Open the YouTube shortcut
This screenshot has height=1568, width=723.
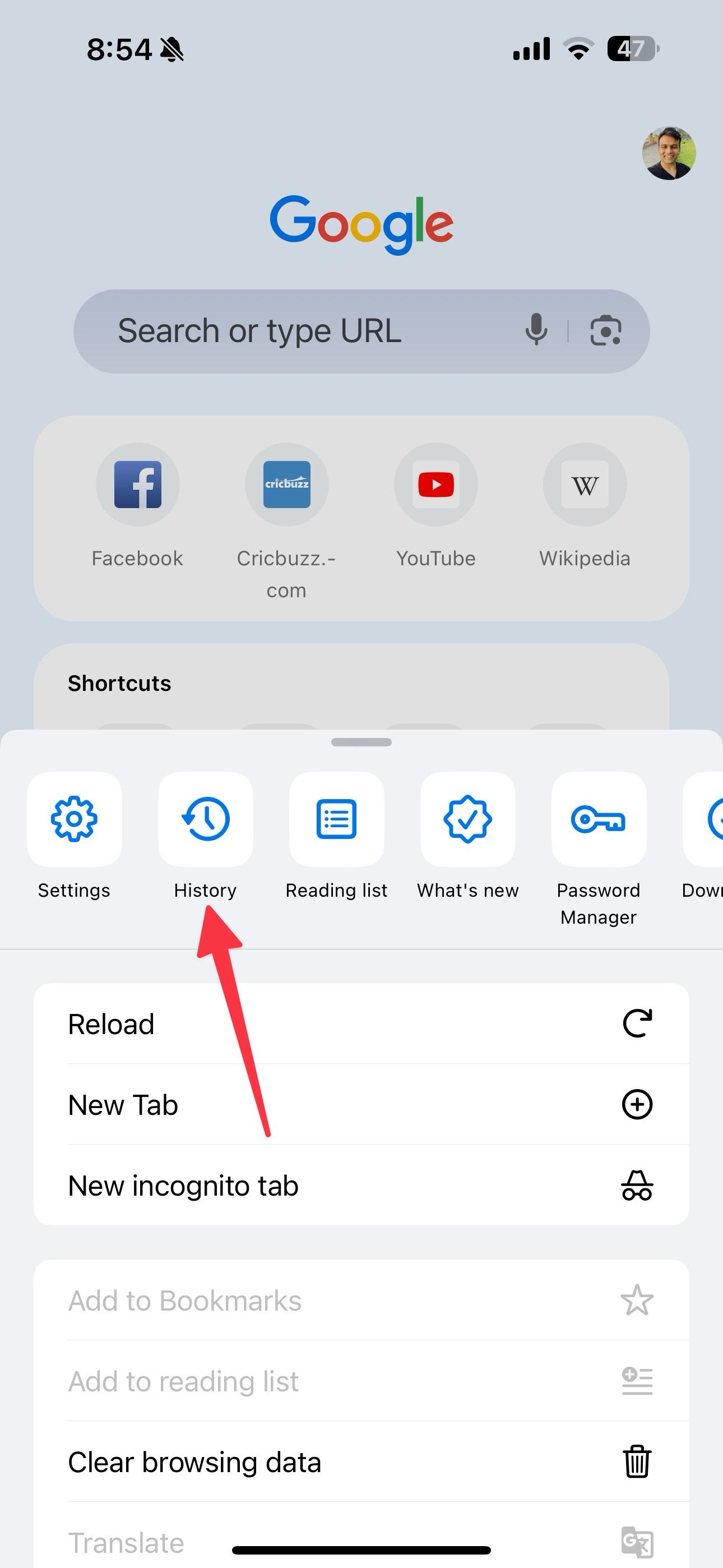(x=435, y=485)
